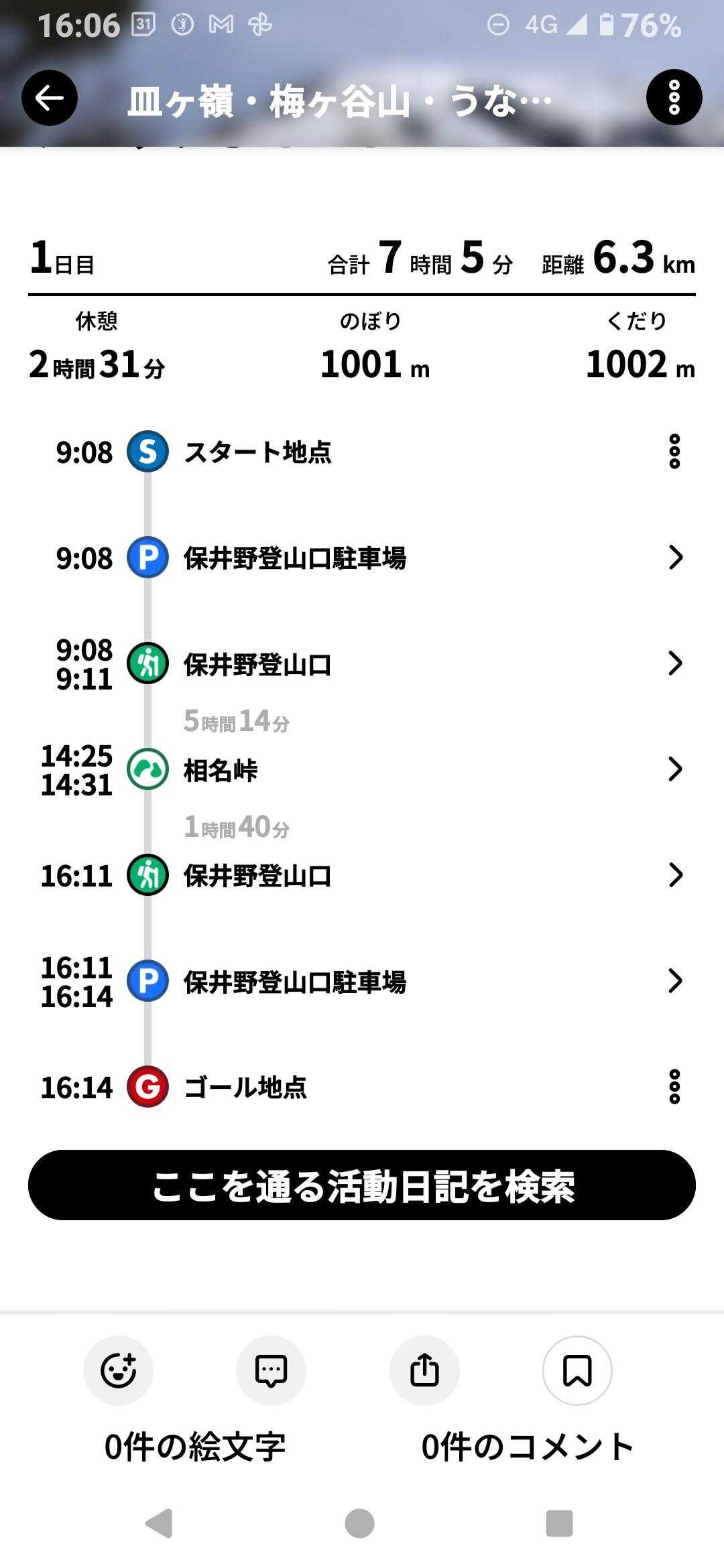
Task: Go to the system home screen
Action: pyautogui.click(x=359, y=1523)
